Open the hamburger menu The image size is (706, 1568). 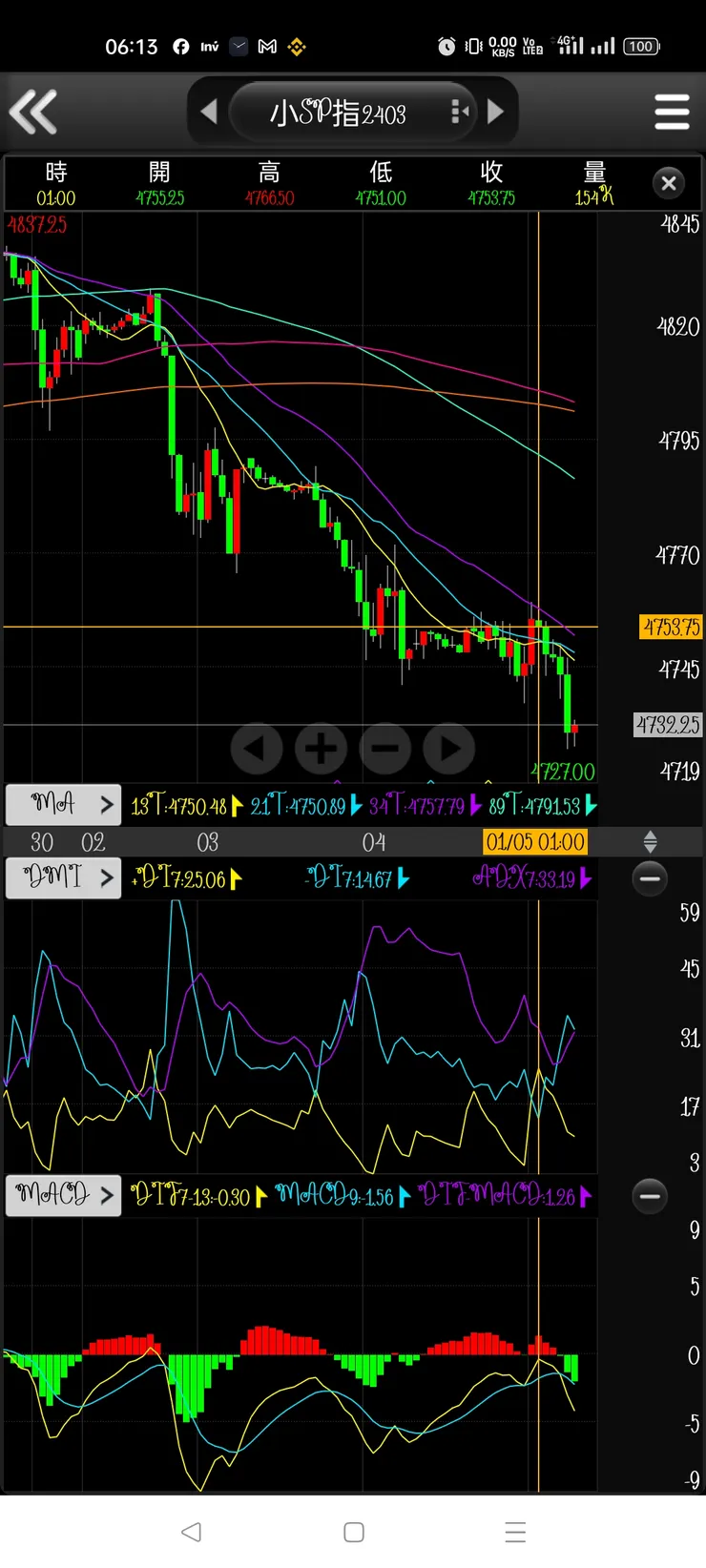point(672,112)
